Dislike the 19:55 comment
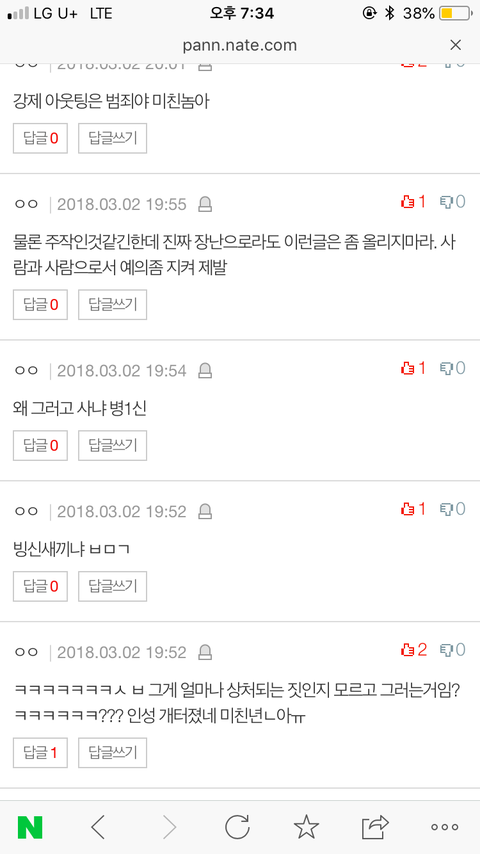The image size is (480, 854). [453, 202]
